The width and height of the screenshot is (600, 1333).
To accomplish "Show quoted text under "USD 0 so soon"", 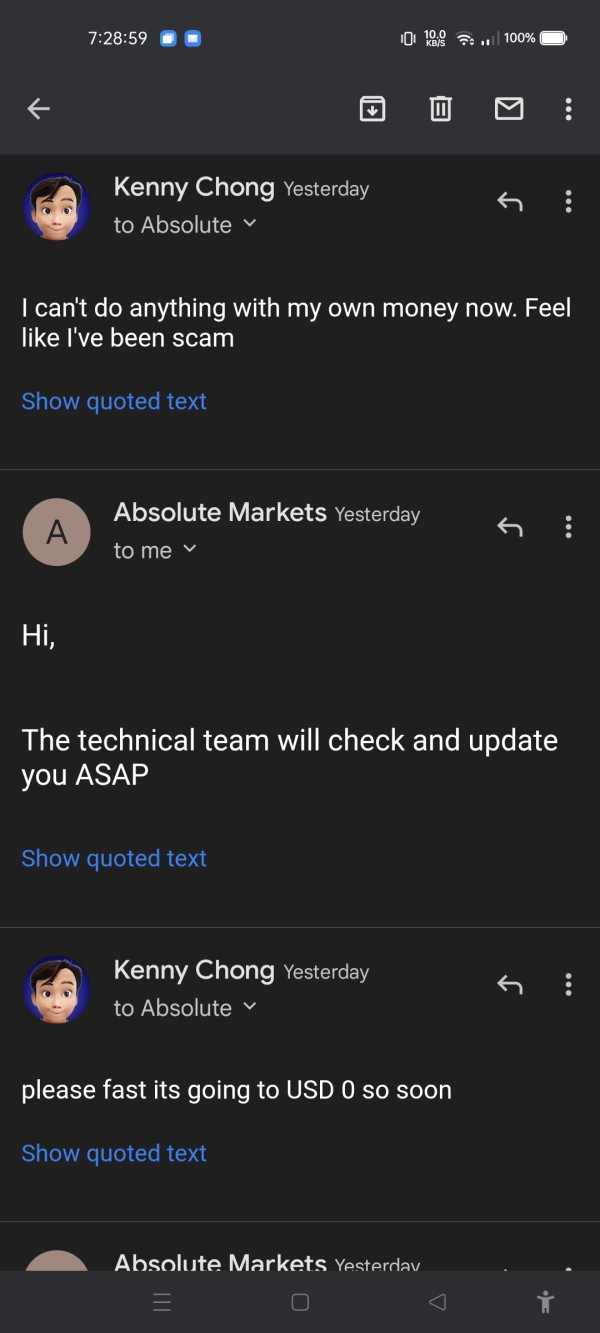I will (114, 1153).
